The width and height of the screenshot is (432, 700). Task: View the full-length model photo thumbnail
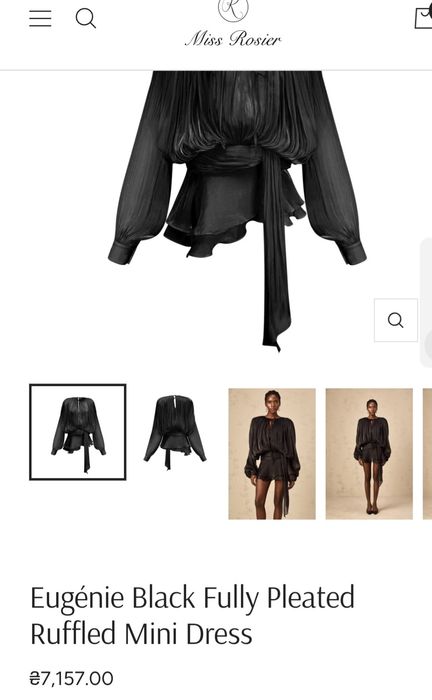click(369, 454)
